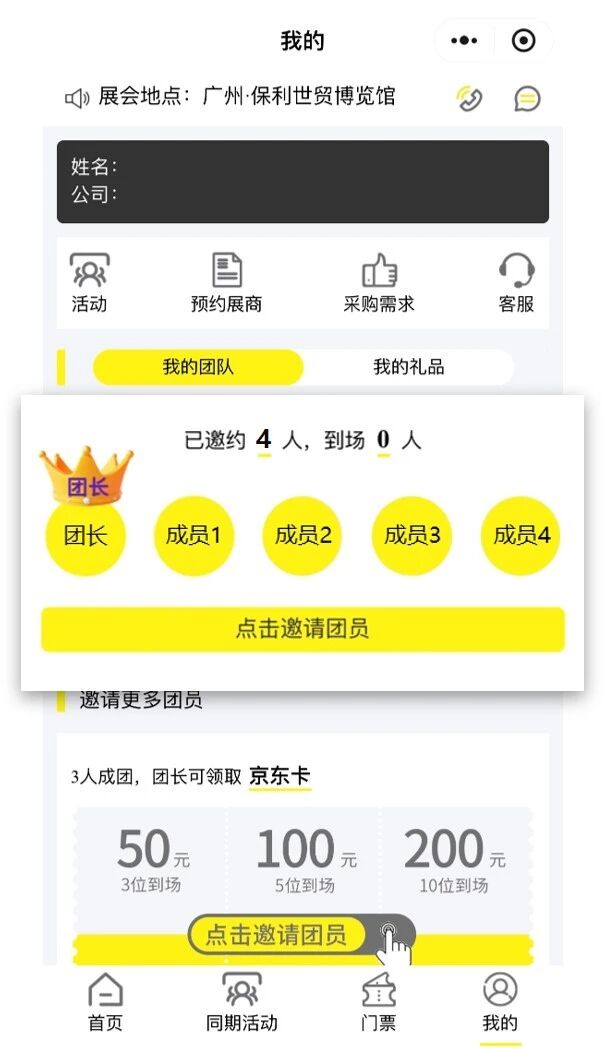Open the mini-program overflow menu

tap(464, 41)
